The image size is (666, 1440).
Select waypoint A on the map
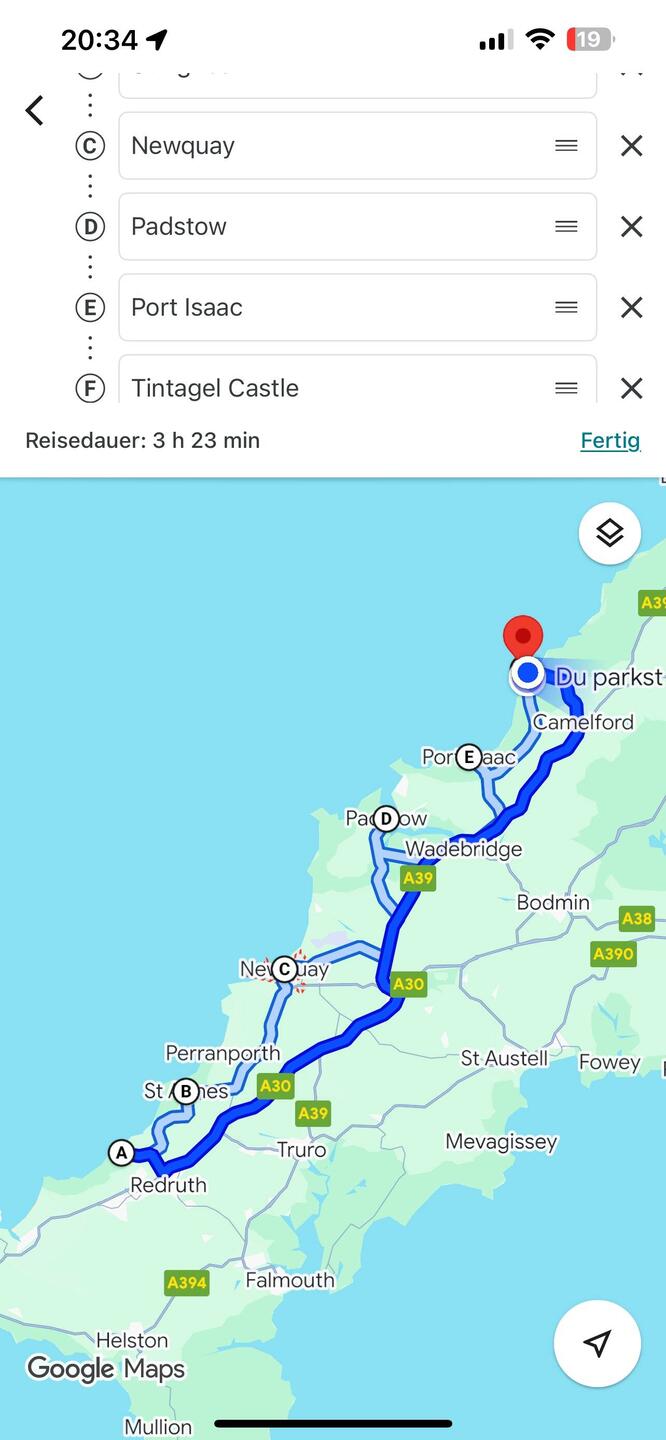coord(121,1153)
